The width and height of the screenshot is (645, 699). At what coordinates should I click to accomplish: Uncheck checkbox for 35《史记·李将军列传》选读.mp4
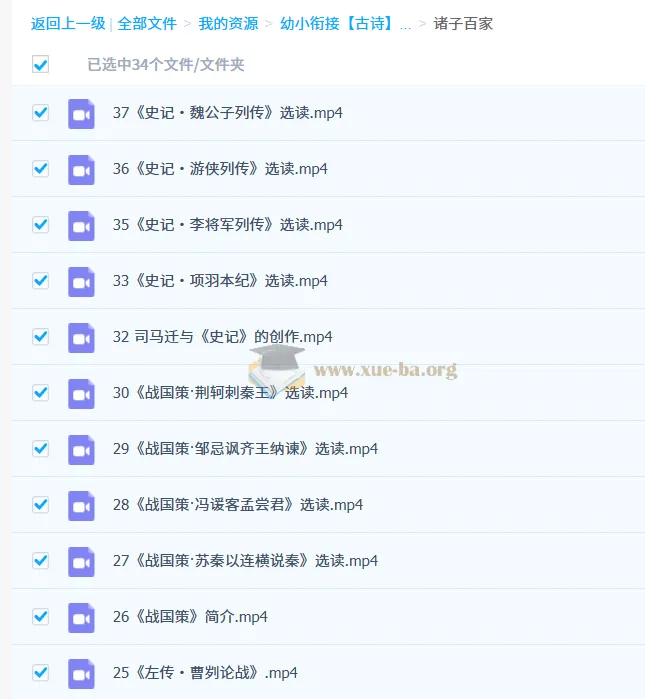click(41, 225)
